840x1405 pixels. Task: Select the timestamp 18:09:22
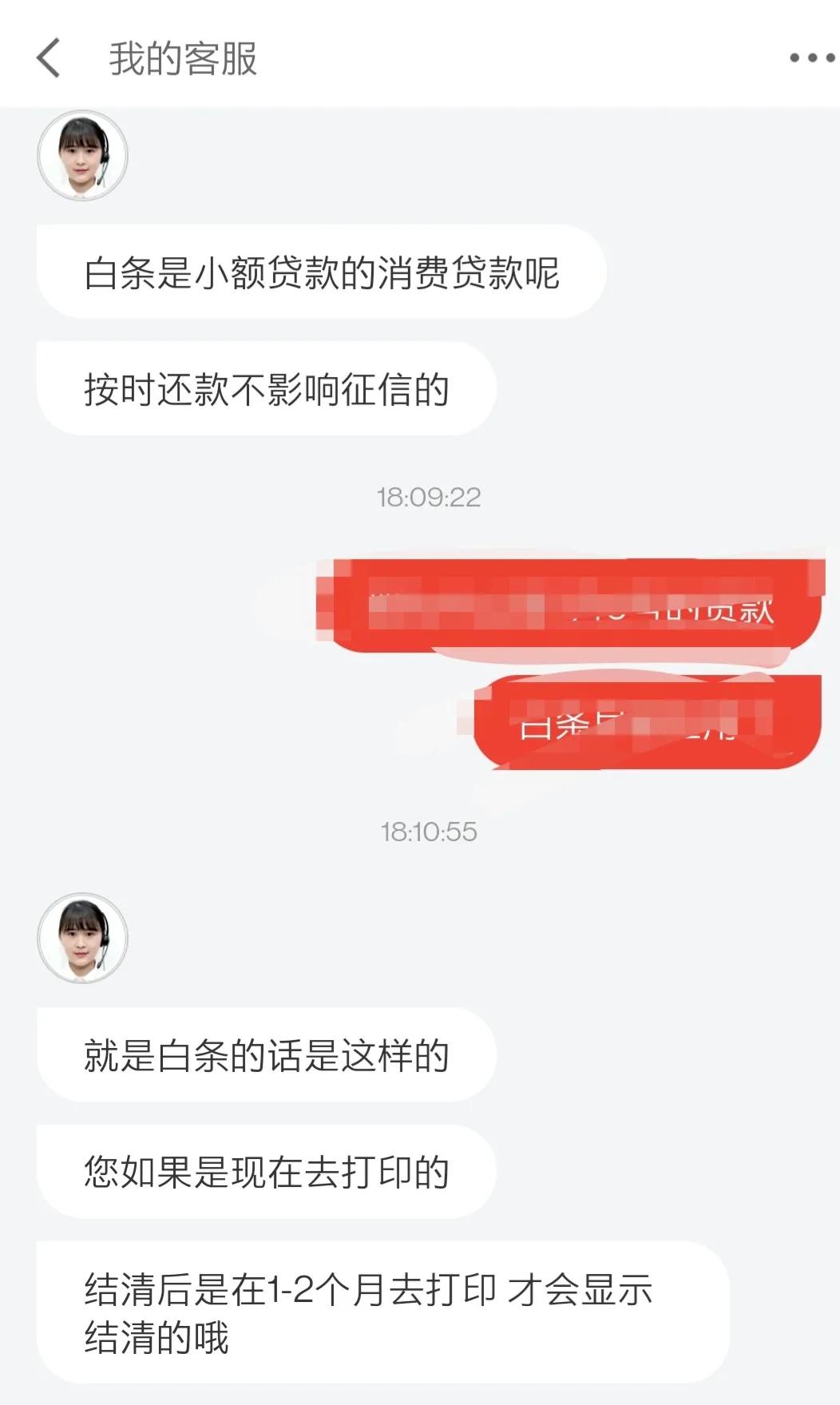click(x=427, y=496)
